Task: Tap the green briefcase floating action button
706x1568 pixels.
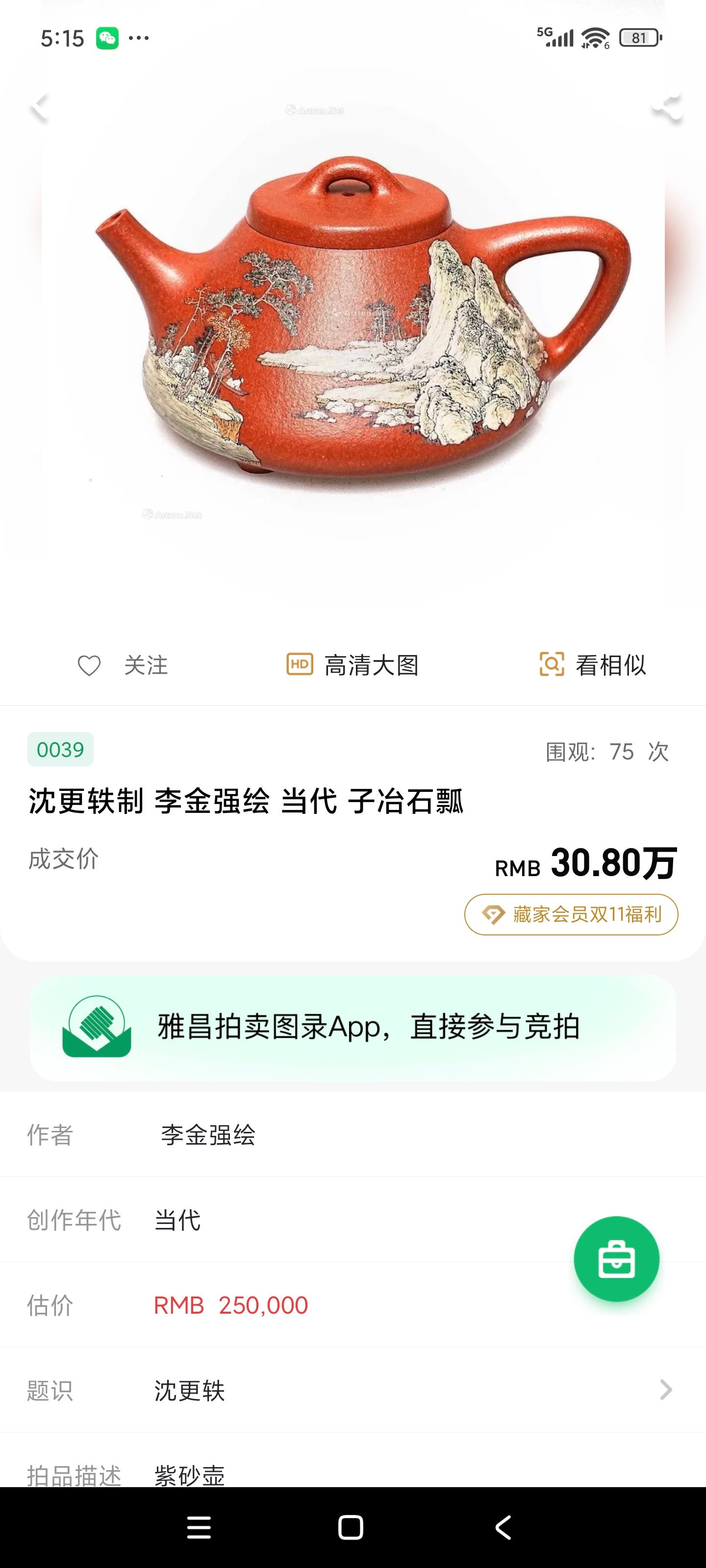Action: click(616, 1260)
